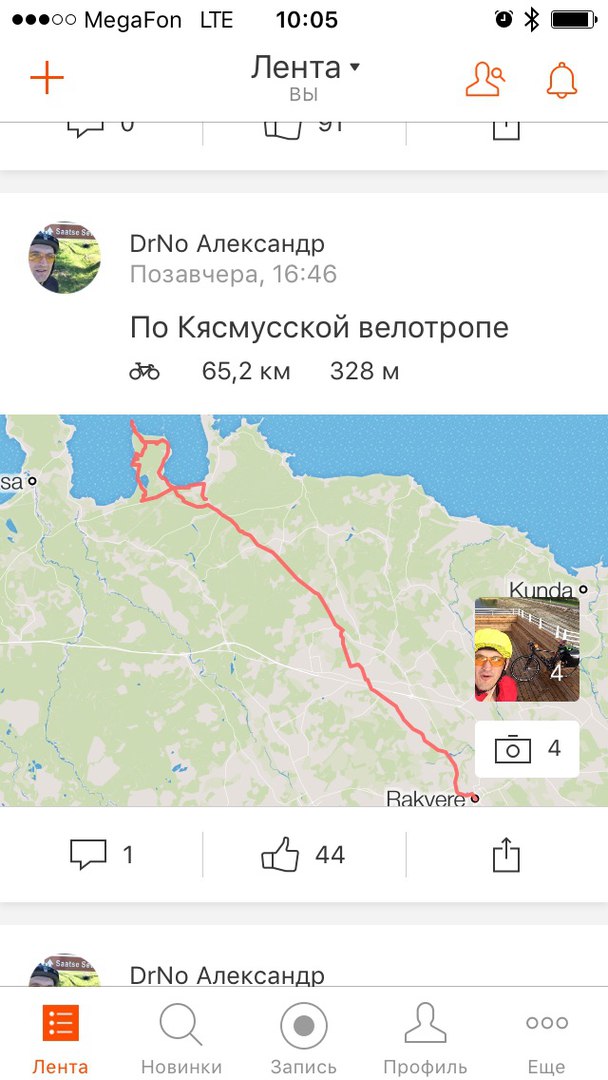The height and width of the screenshot is (1080, 608).
Task: Open the По Кясмусской велотропе activity
Action: pos(319,327)
